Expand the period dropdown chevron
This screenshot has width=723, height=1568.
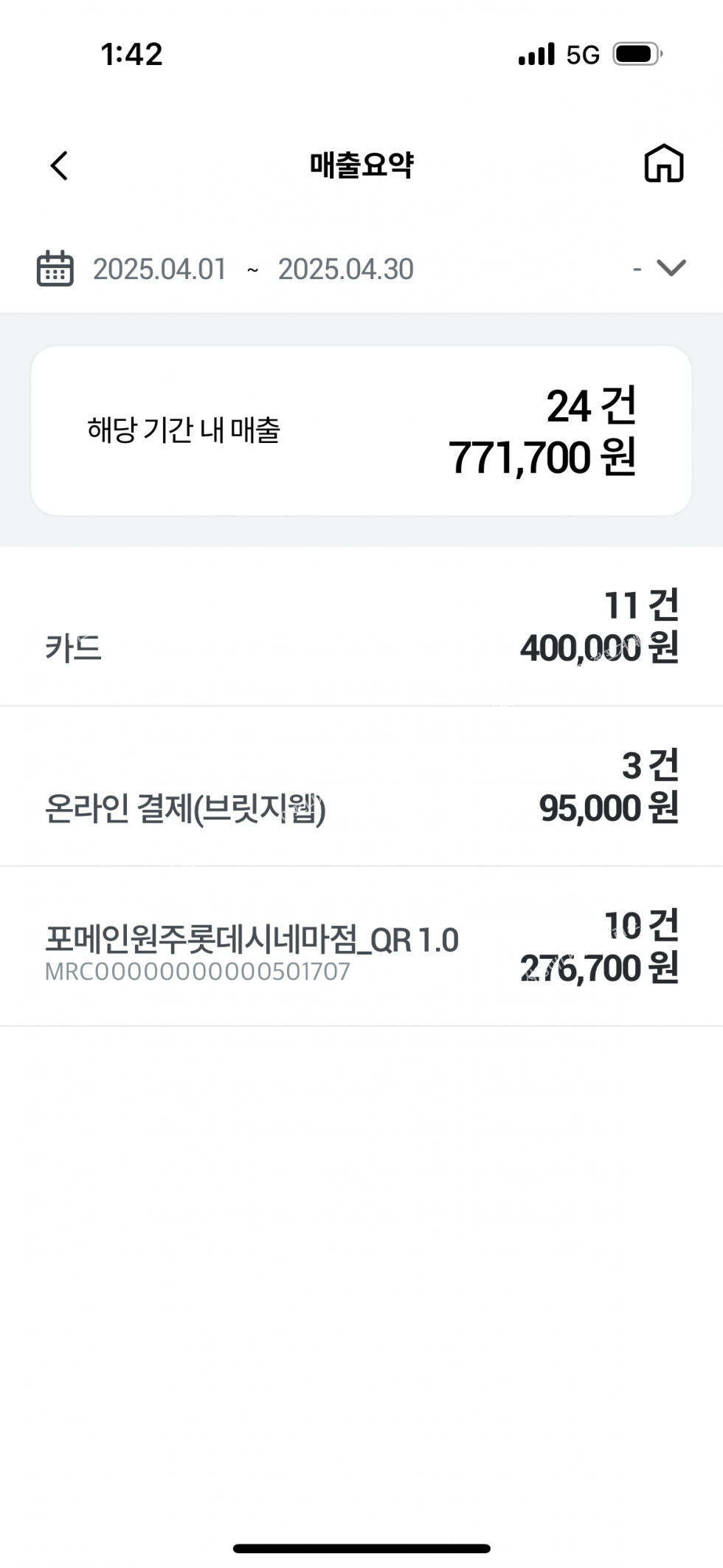click(671, 267)
